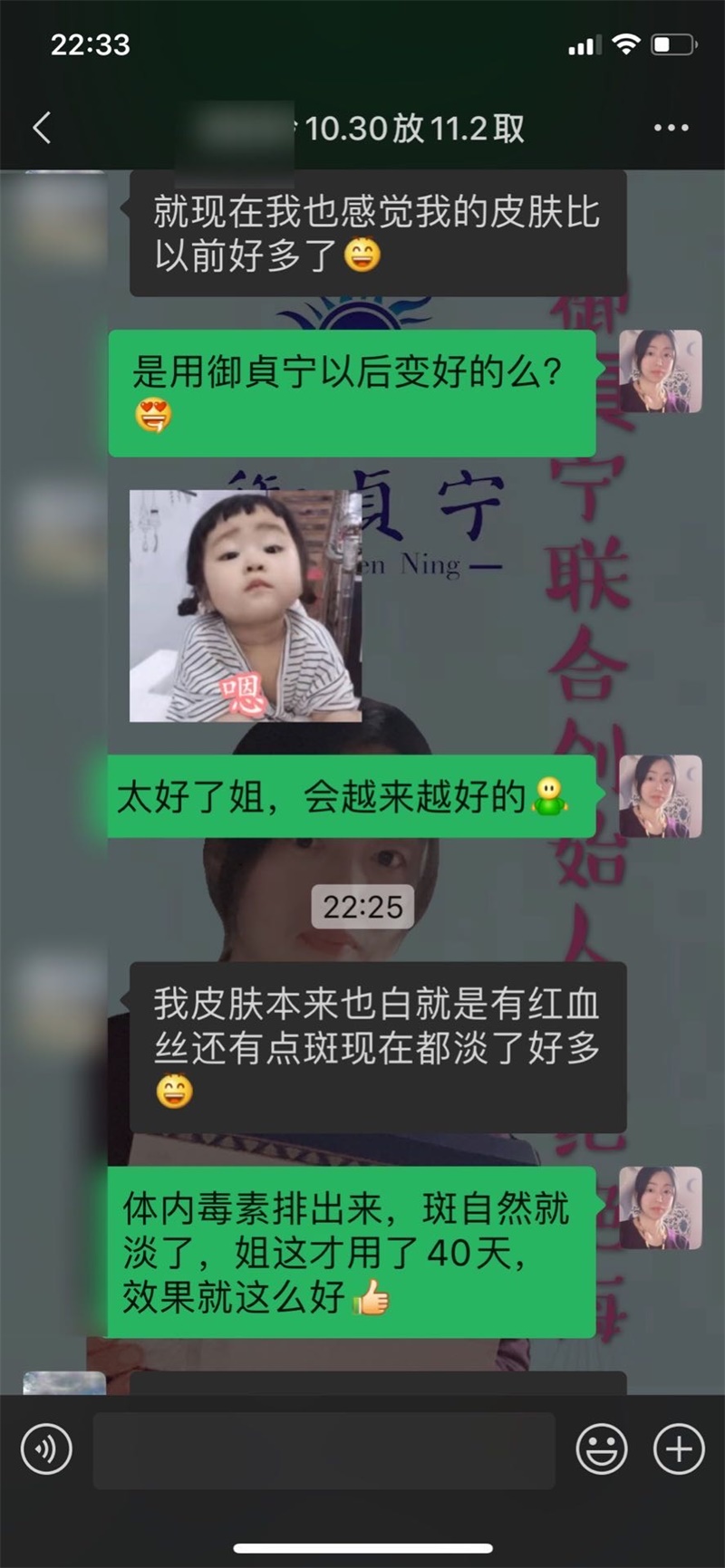Open the toddler sticker with 嗯
The image size is (725, 1568).
[x=246, y=606]
